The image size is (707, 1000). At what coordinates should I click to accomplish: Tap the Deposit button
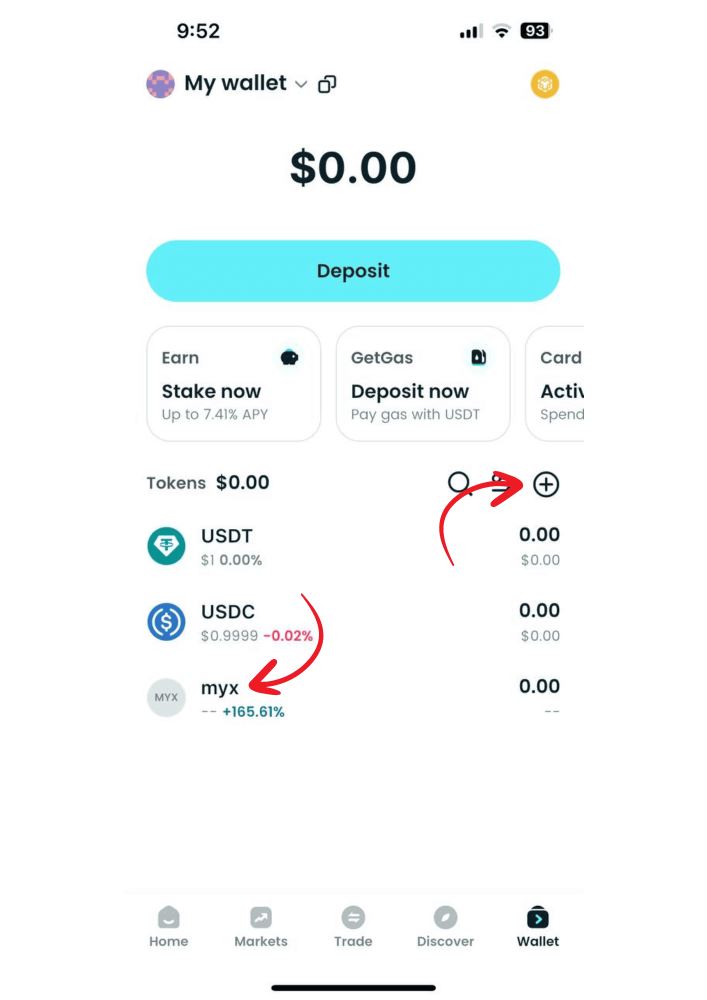pos(353,271)
